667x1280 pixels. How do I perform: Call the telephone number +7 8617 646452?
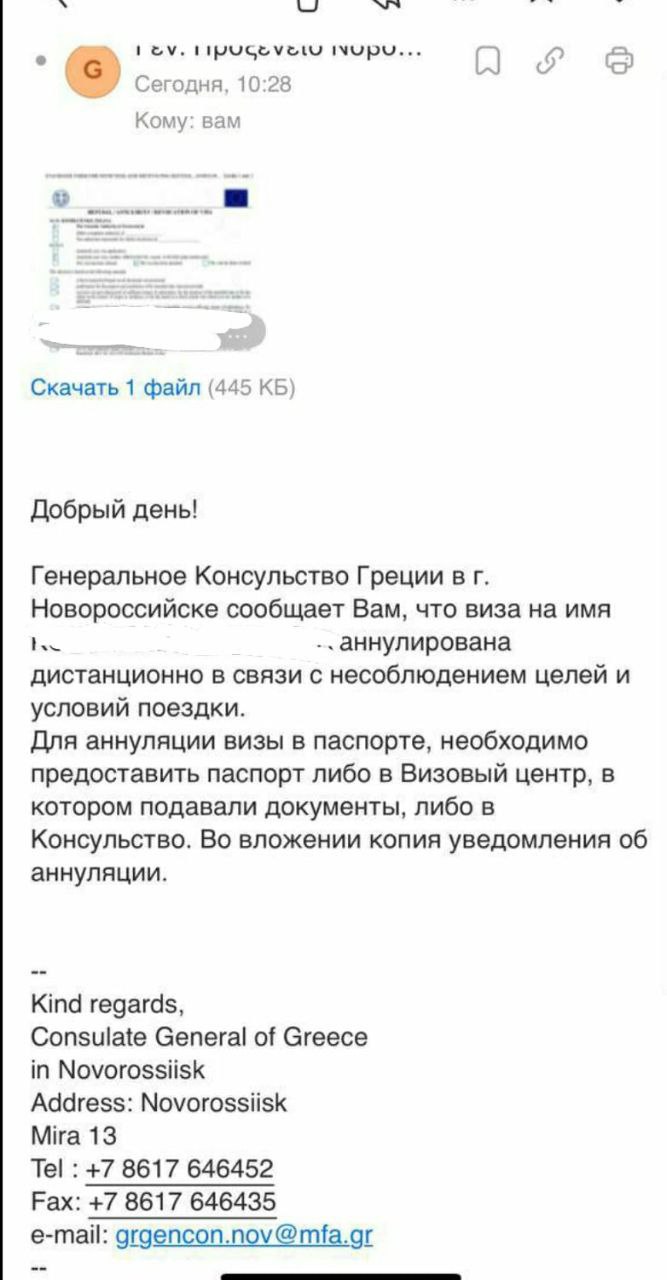click(179, 1168)
